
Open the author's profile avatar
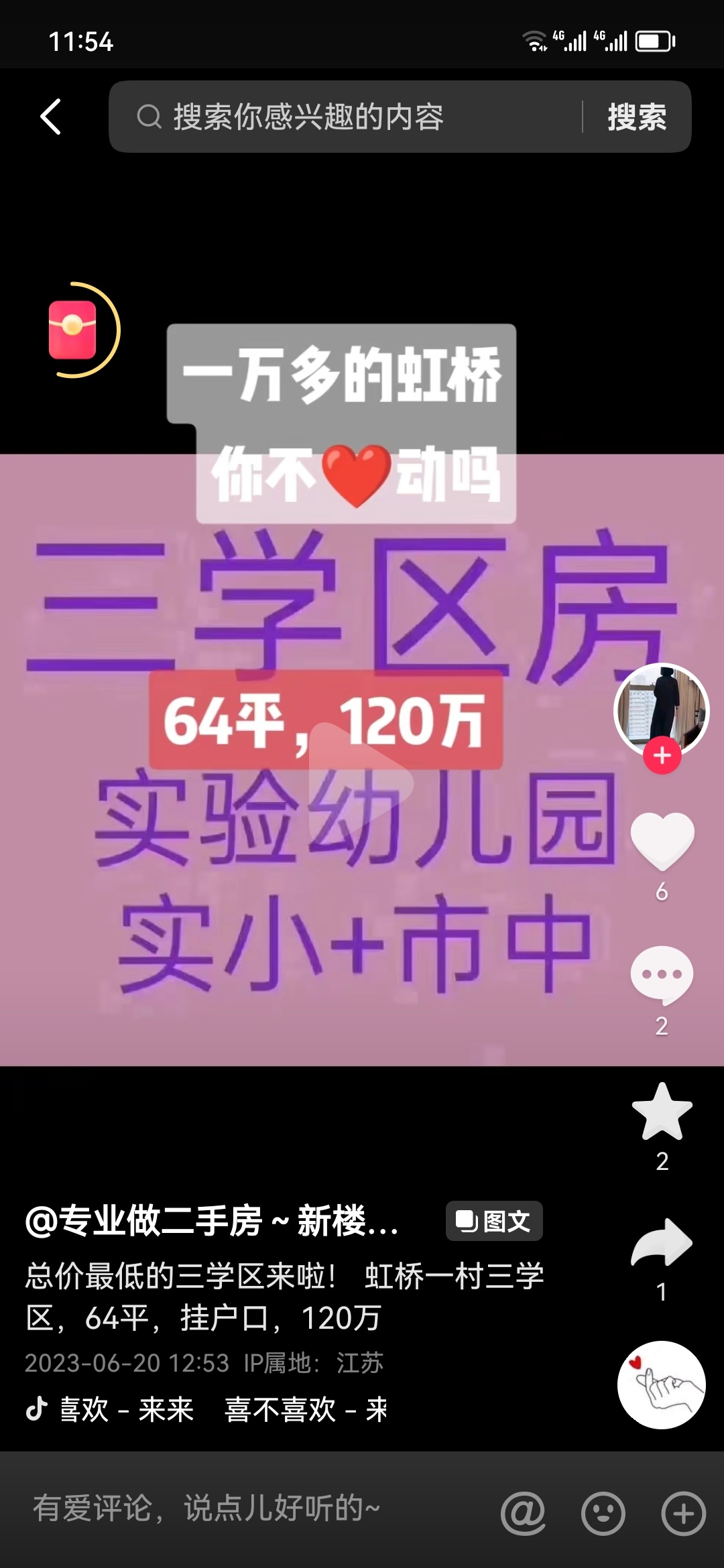tap(661, 710)
